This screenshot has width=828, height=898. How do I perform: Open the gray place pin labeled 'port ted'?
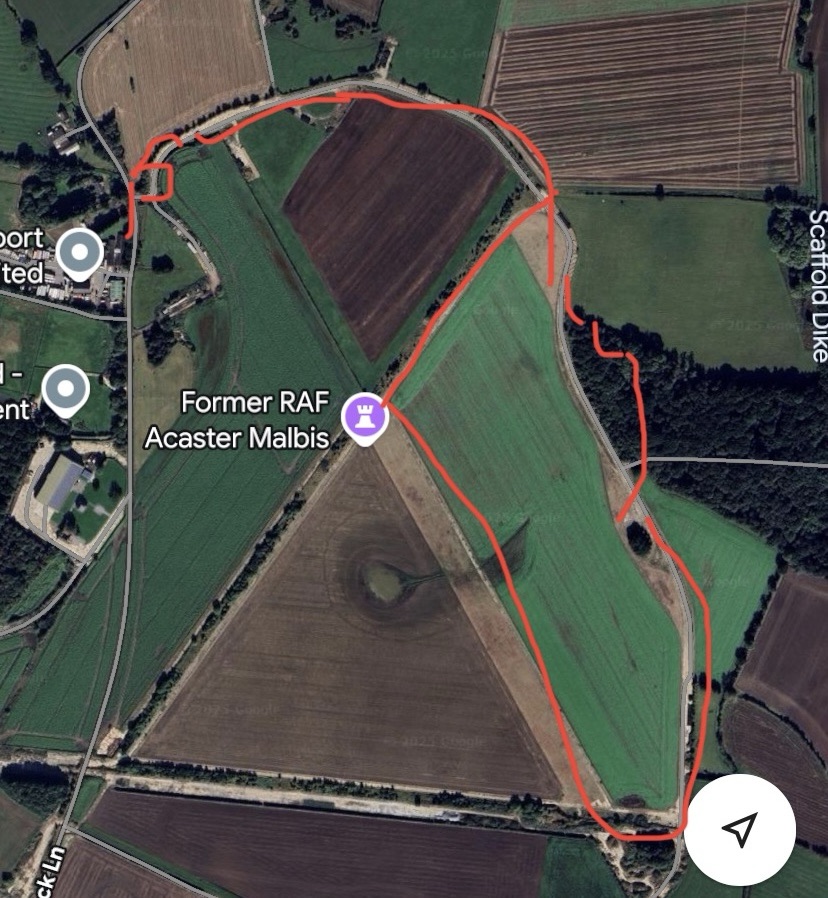click(79, 253)
